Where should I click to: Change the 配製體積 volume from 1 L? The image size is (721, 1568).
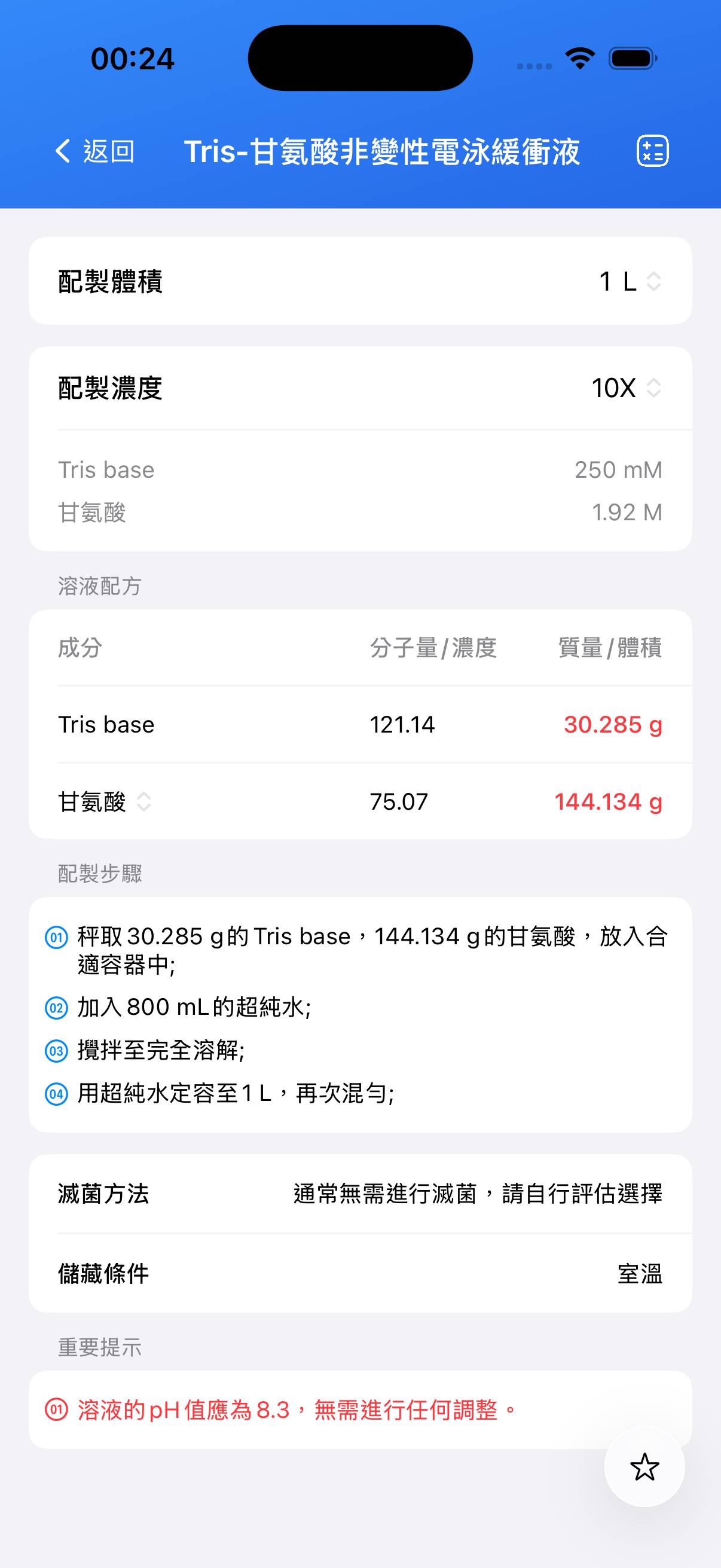[630, 281]
